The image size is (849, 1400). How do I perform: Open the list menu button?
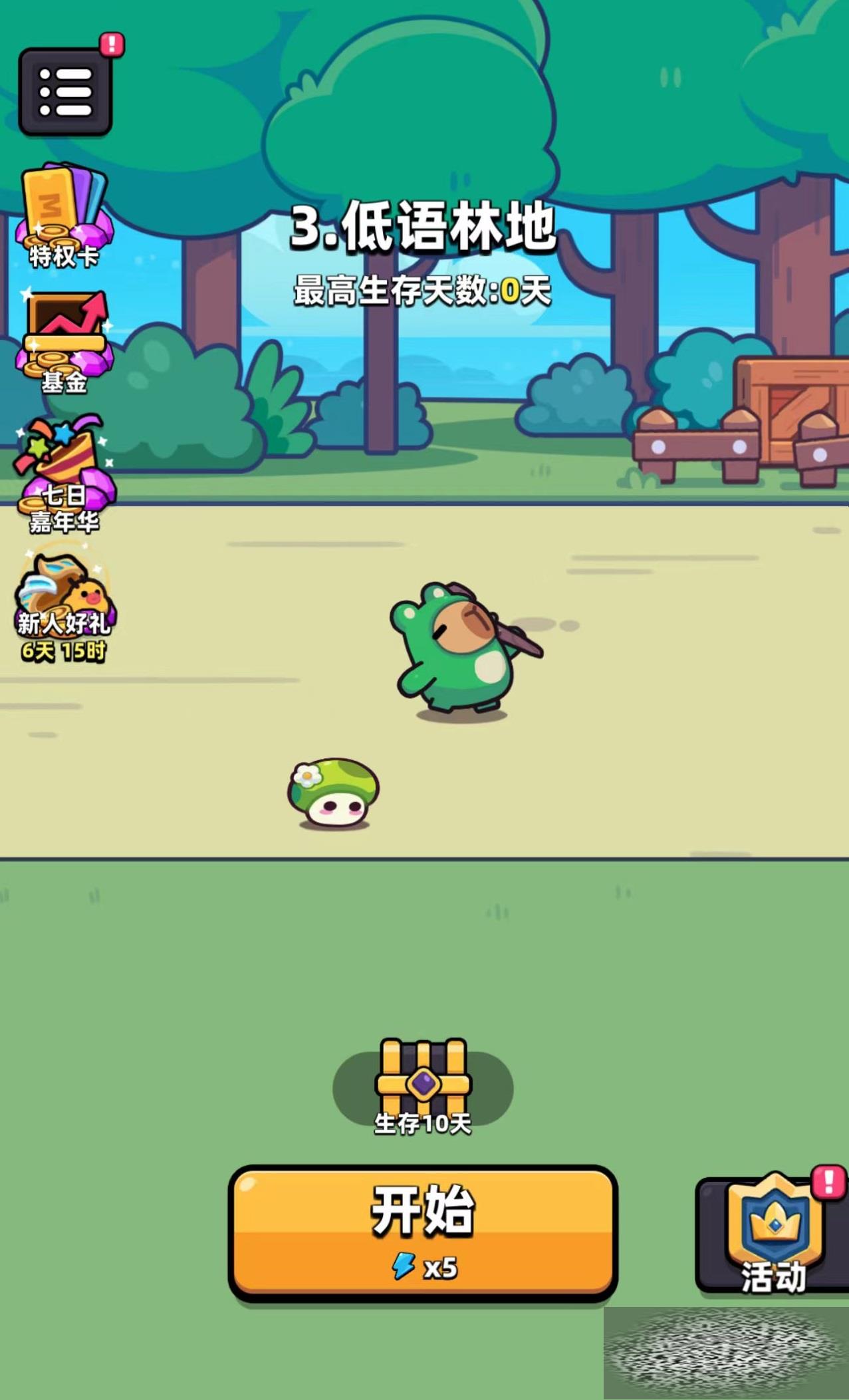65,92
